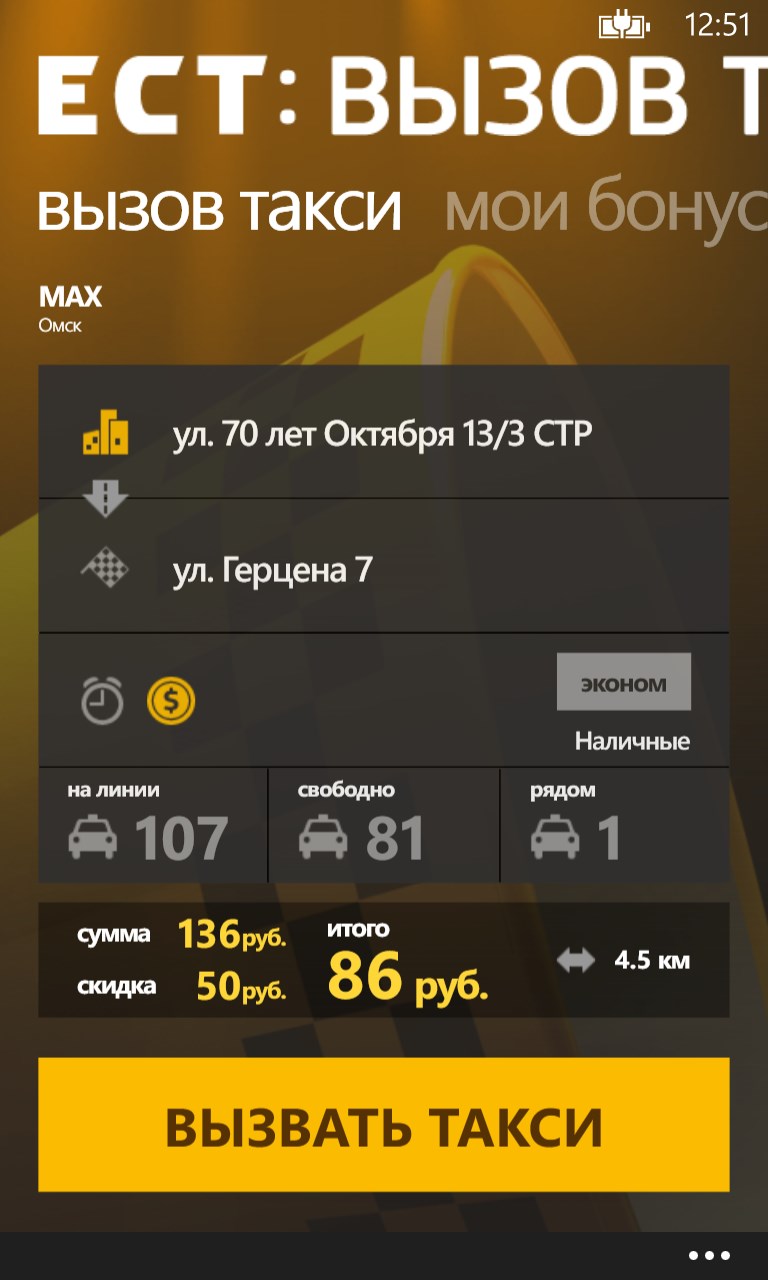Change the 'эконом' tariff button
The height and width of the screenshot is (1280, 768).
623,683
